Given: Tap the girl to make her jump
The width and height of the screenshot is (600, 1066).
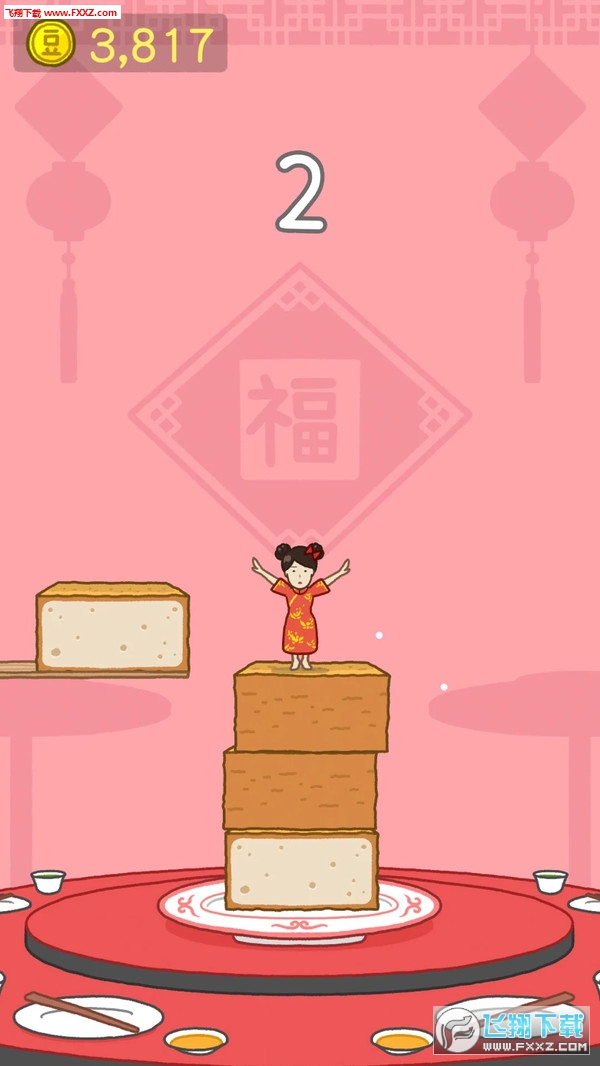Looking at the screenshot, I should (x=300, y=607).
